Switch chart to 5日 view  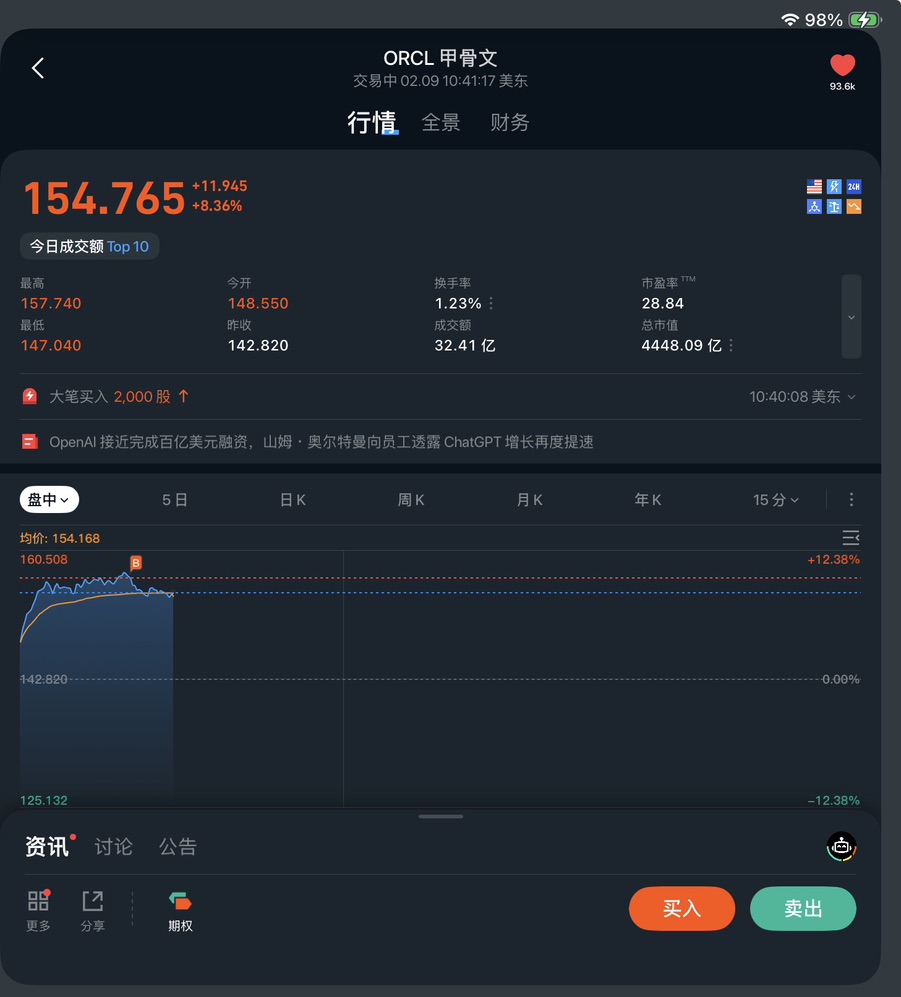pos(175,500)
